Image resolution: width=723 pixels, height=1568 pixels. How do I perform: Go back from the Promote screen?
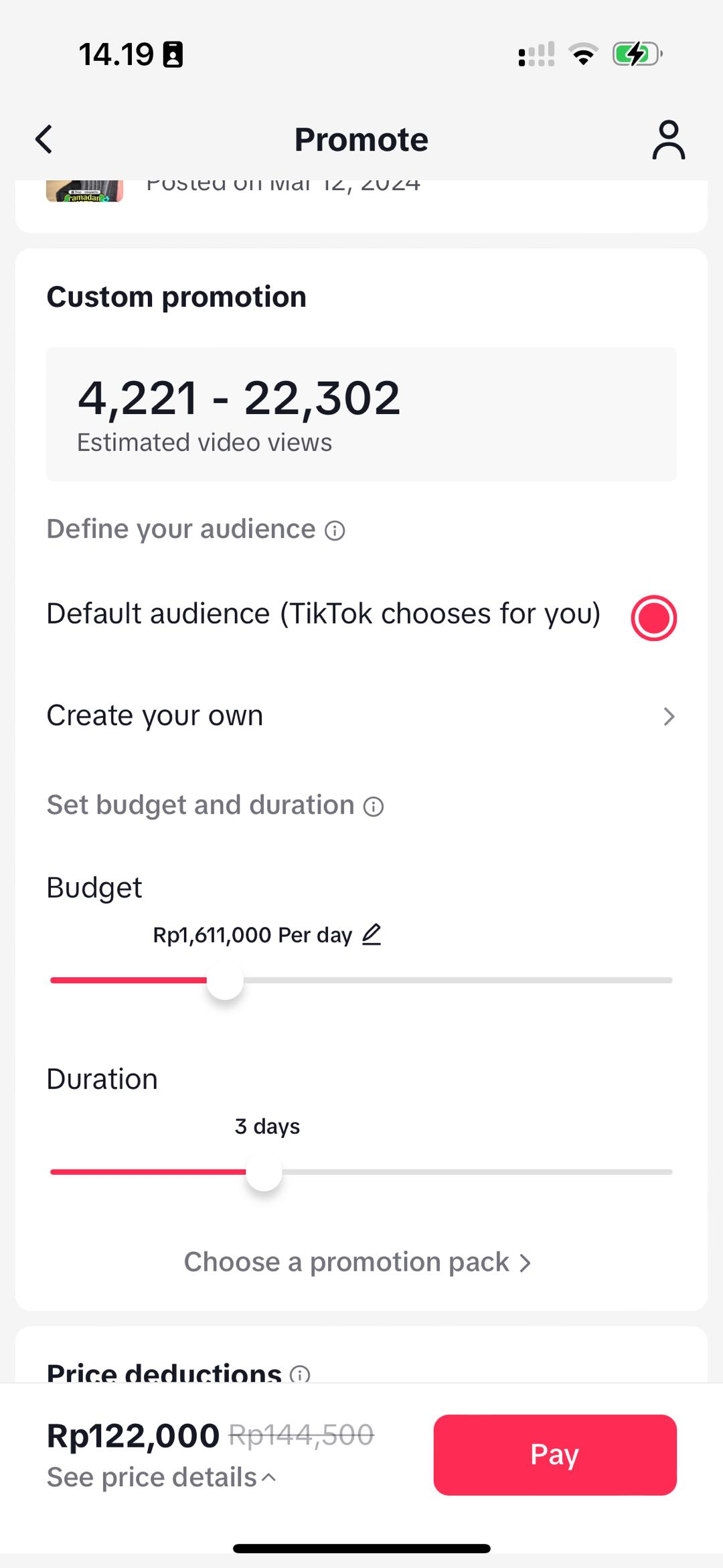click(44, 139)
